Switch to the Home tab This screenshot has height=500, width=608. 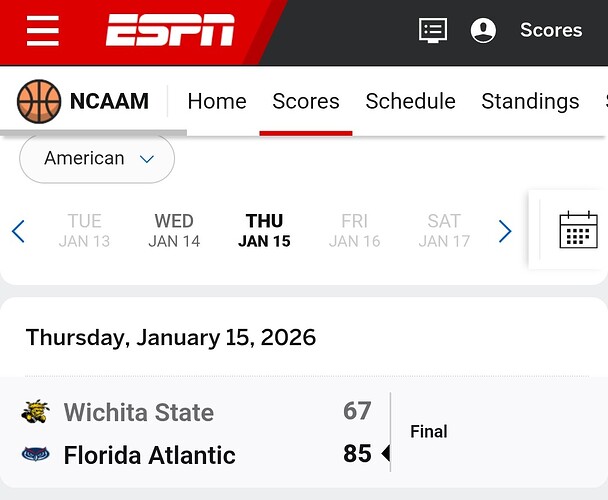coord(217,101)
